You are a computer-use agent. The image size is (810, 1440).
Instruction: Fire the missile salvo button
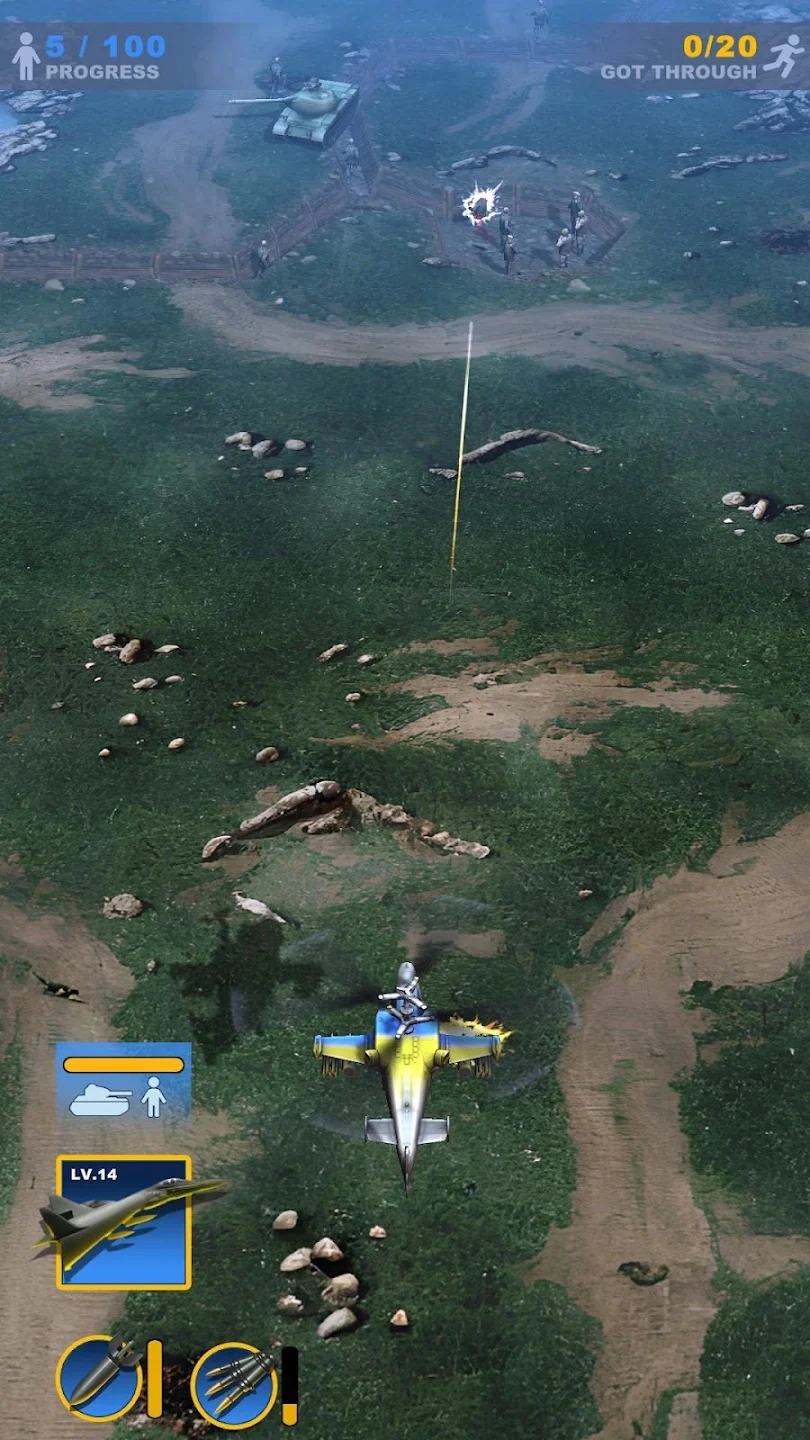[235, 1384]
